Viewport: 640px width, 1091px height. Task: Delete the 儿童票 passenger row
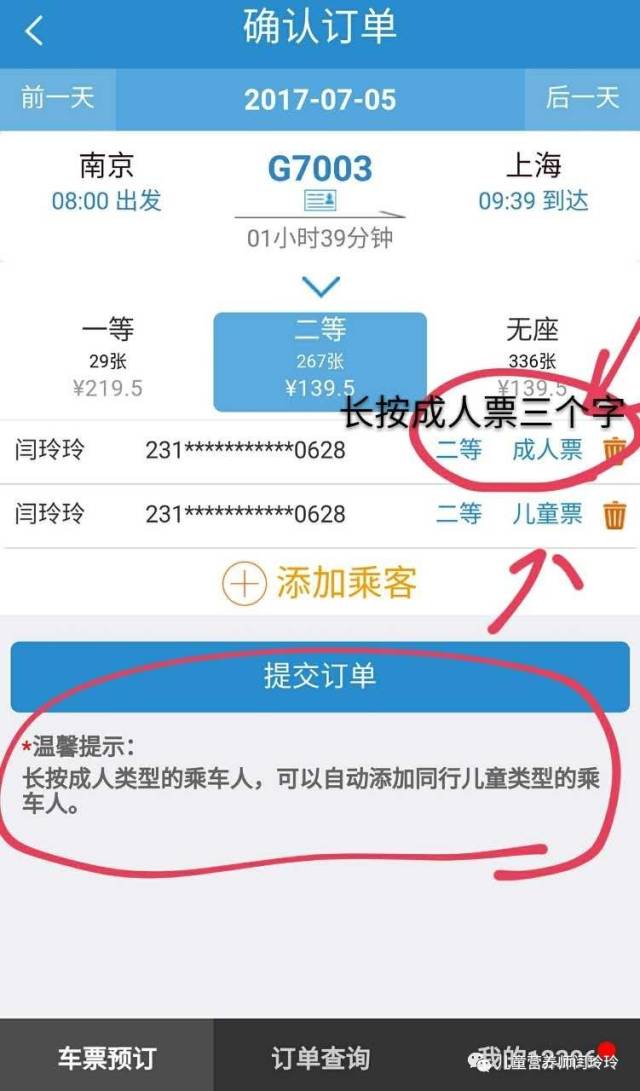[615, 514]
